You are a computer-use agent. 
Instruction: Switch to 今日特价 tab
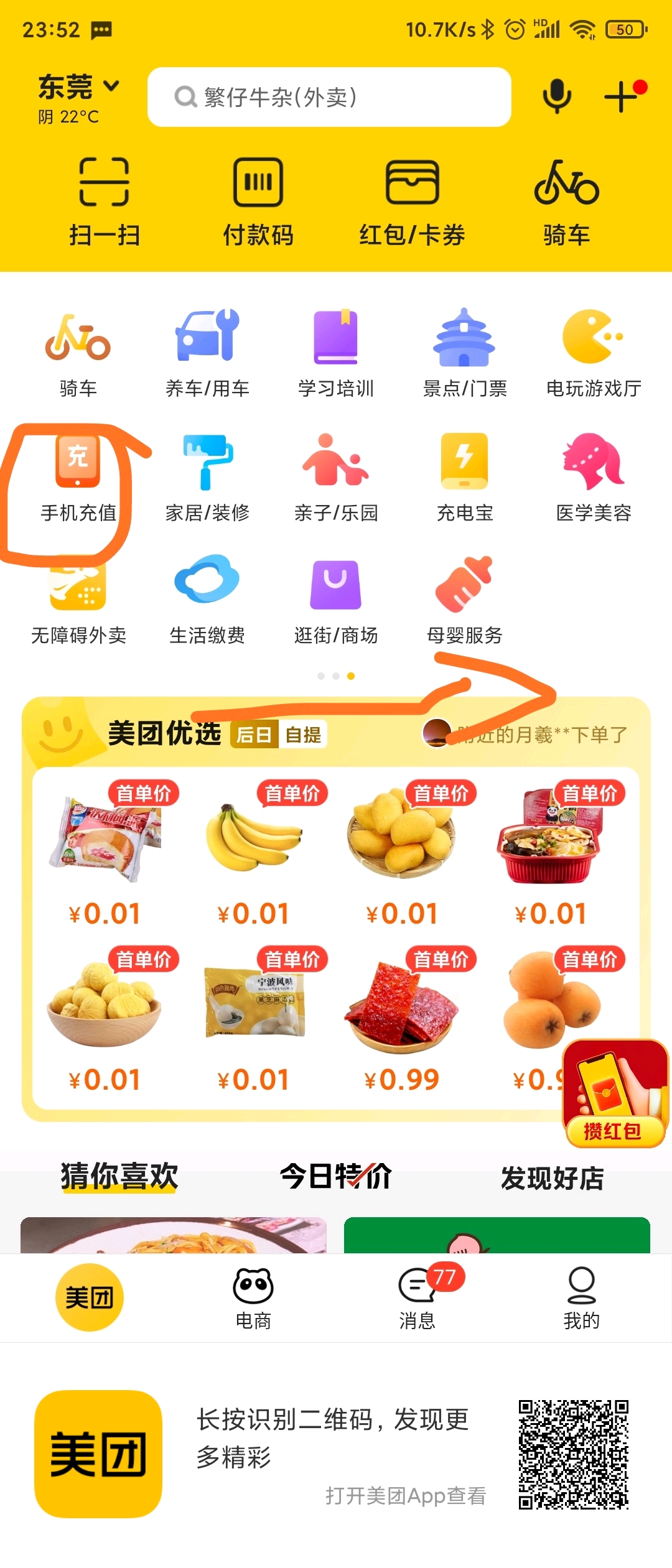[x=336, y=1177]
